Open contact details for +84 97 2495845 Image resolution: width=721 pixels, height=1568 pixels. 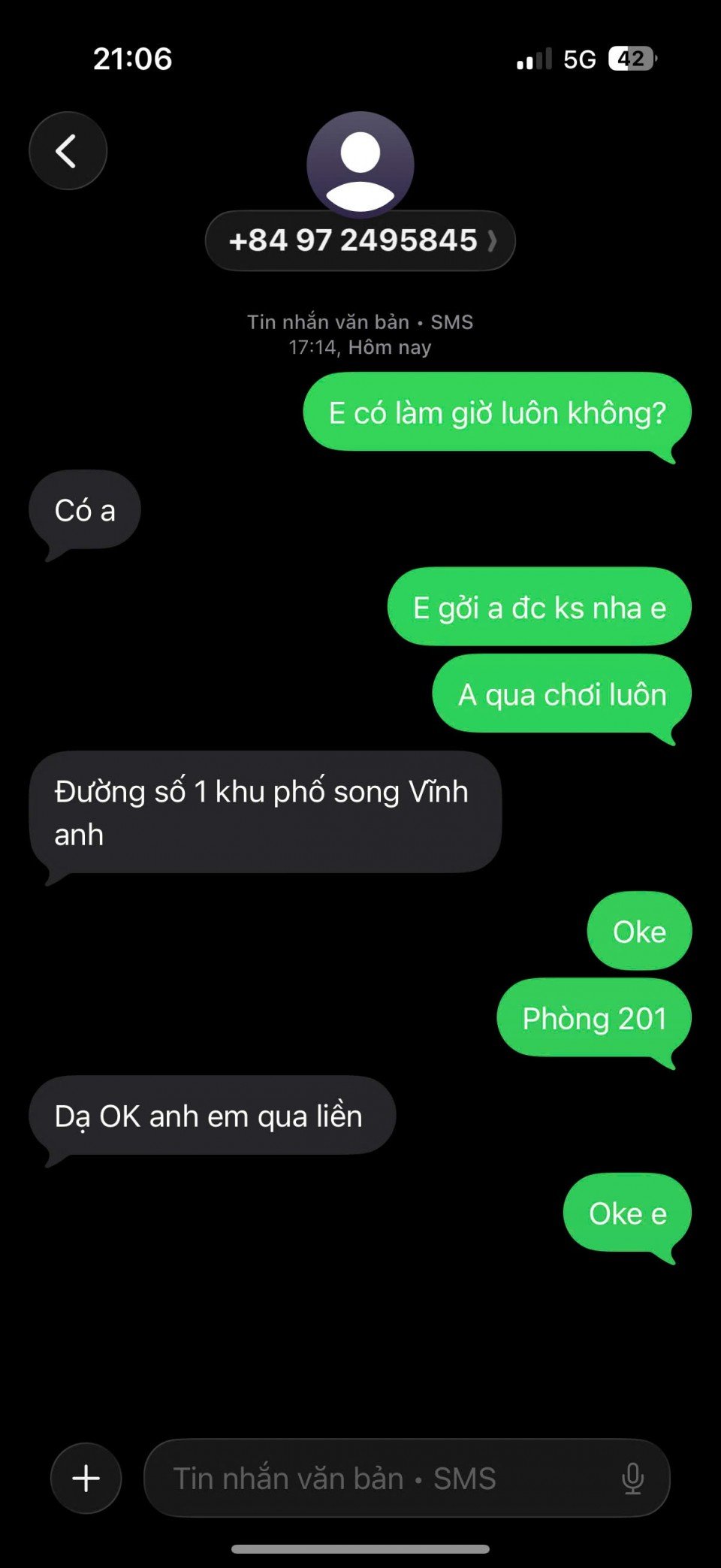coord(360,240)
